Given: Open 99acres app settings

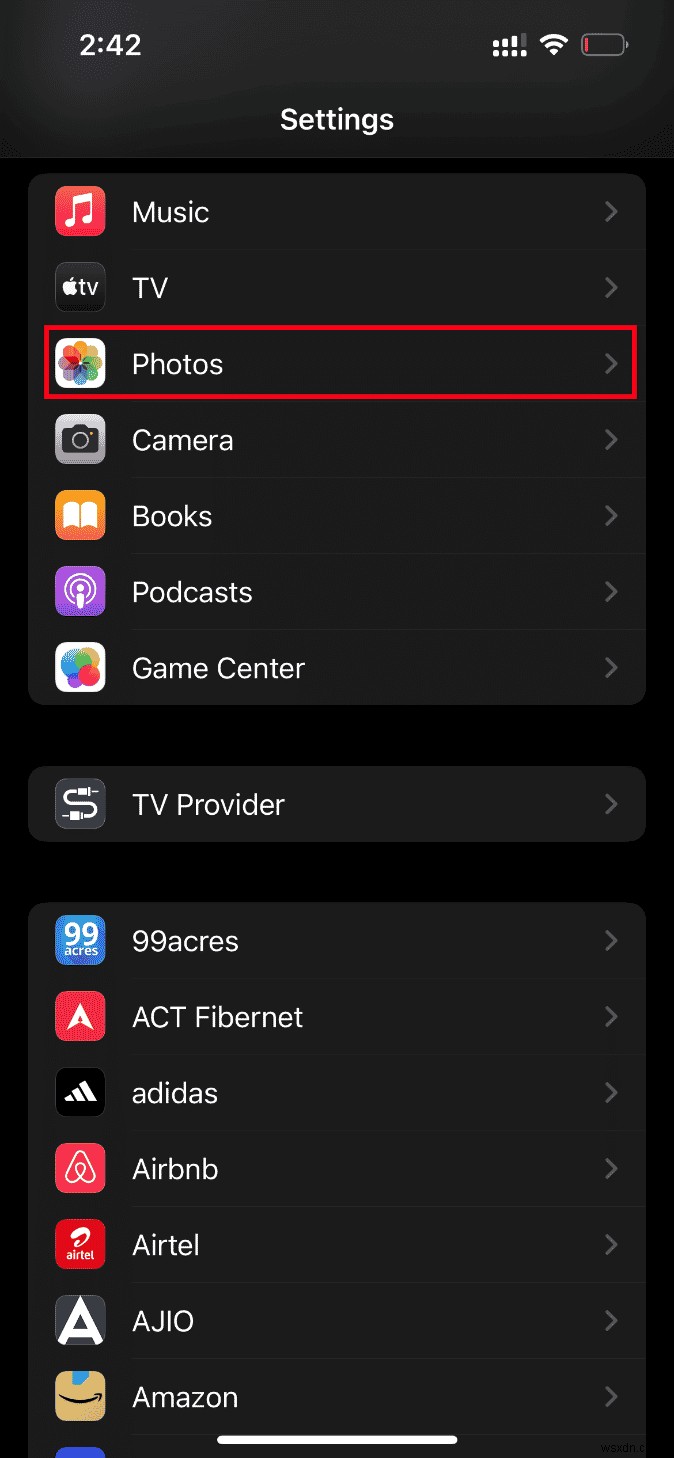Looking at the screenshot, I should click(x=337, y=941).
